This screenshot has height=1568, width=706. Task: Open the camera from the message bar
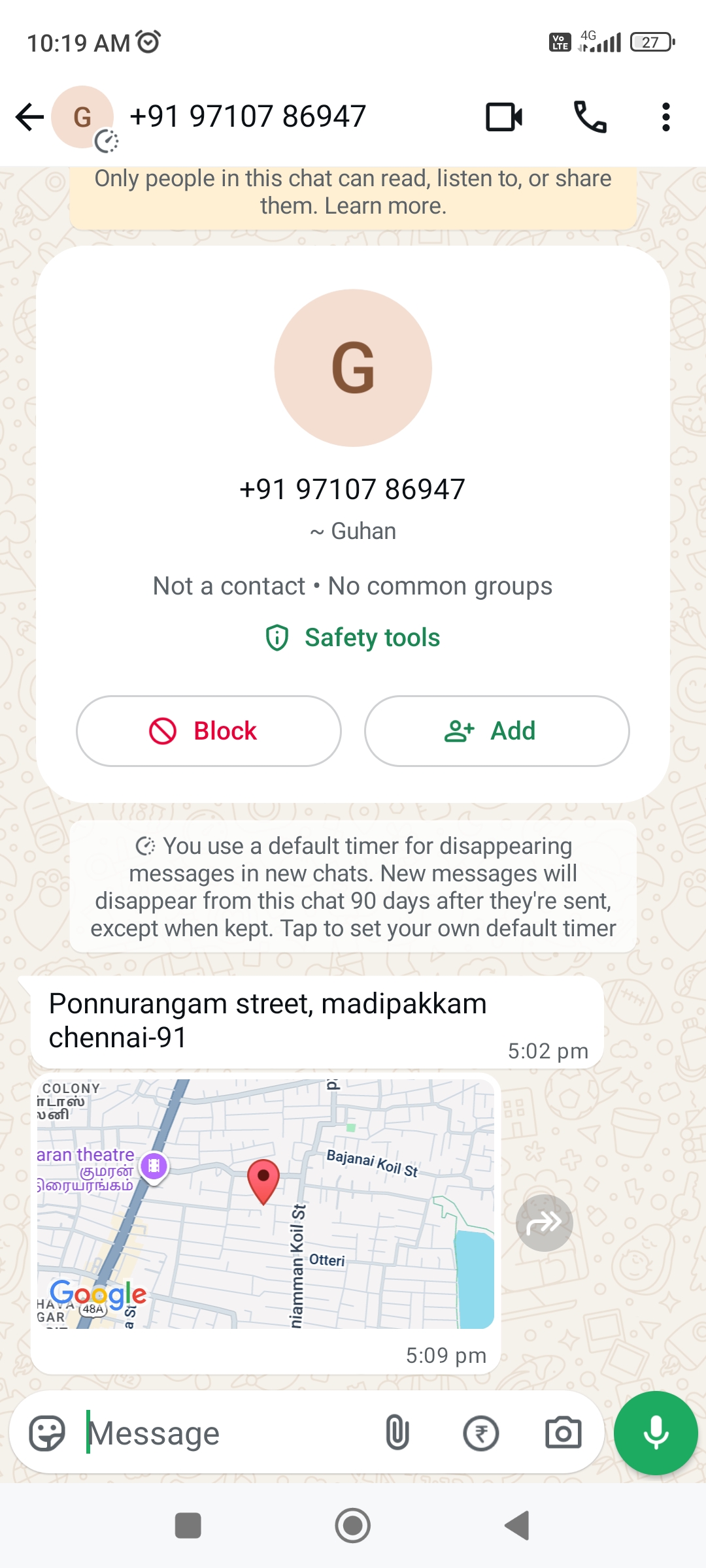(563, 1433)
